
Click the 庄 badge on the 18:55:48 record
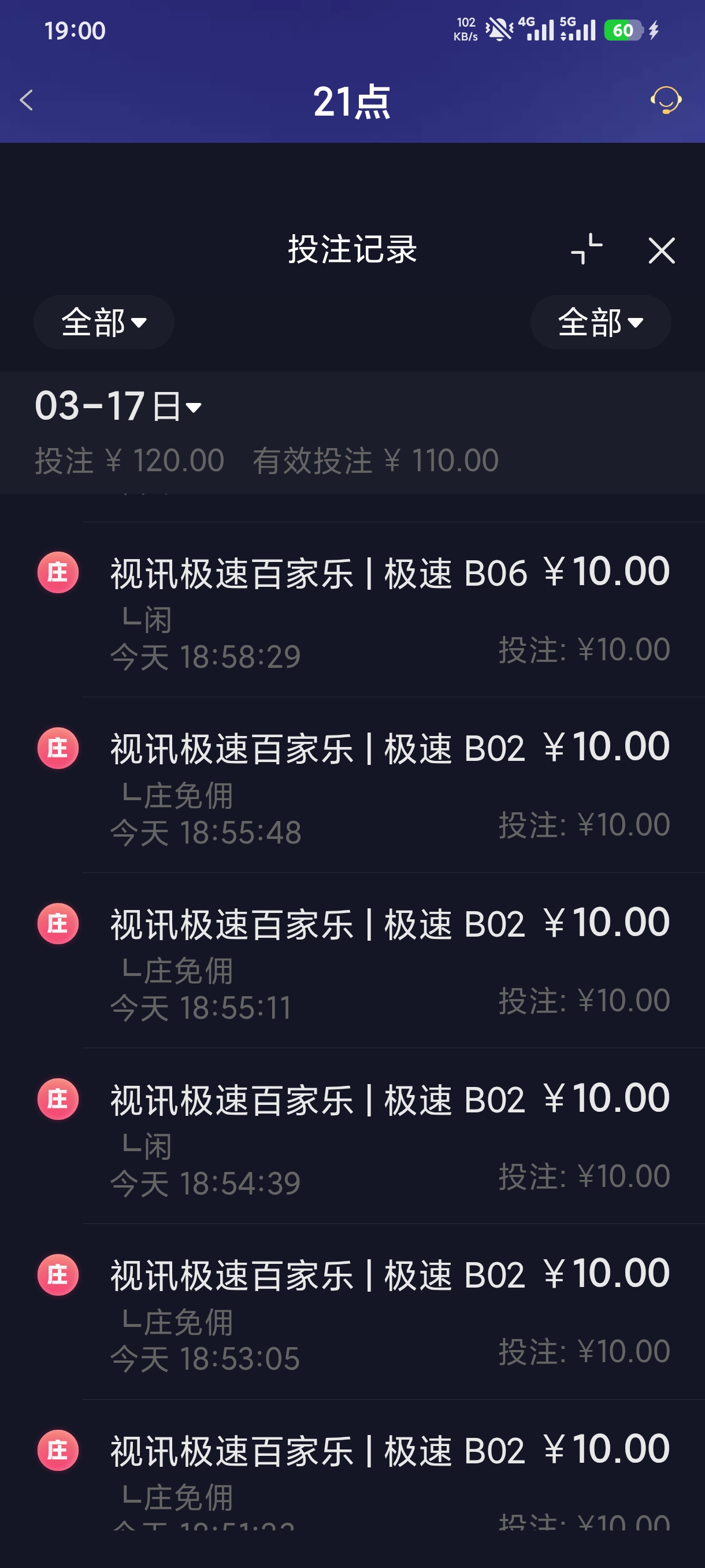point(58,748)
